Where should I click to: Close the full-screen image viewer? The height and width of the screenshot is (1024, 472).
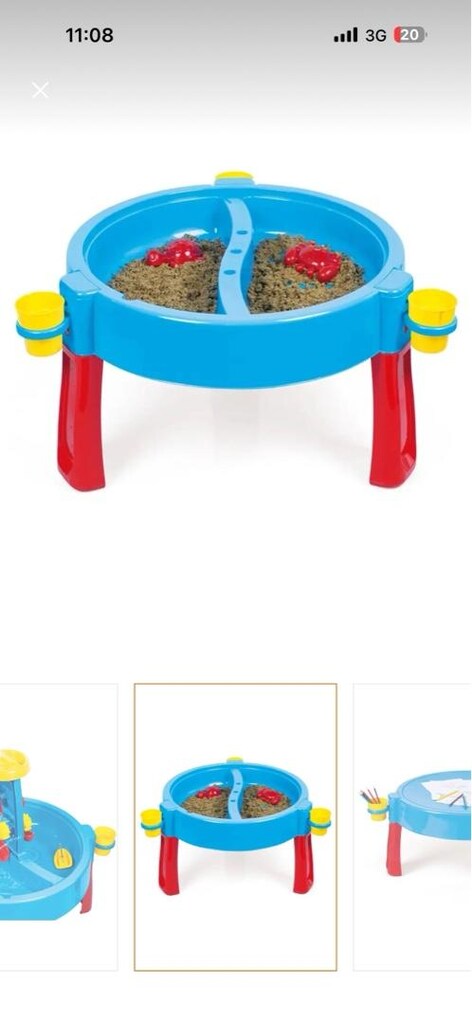pos(40,90)
